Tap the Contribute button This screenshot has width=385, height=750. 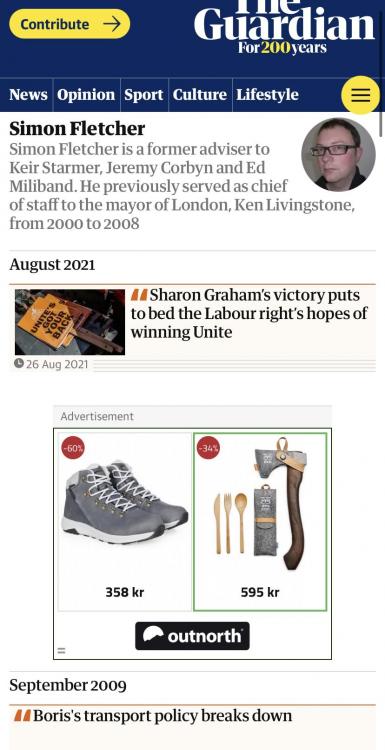[x=69, y=24]
